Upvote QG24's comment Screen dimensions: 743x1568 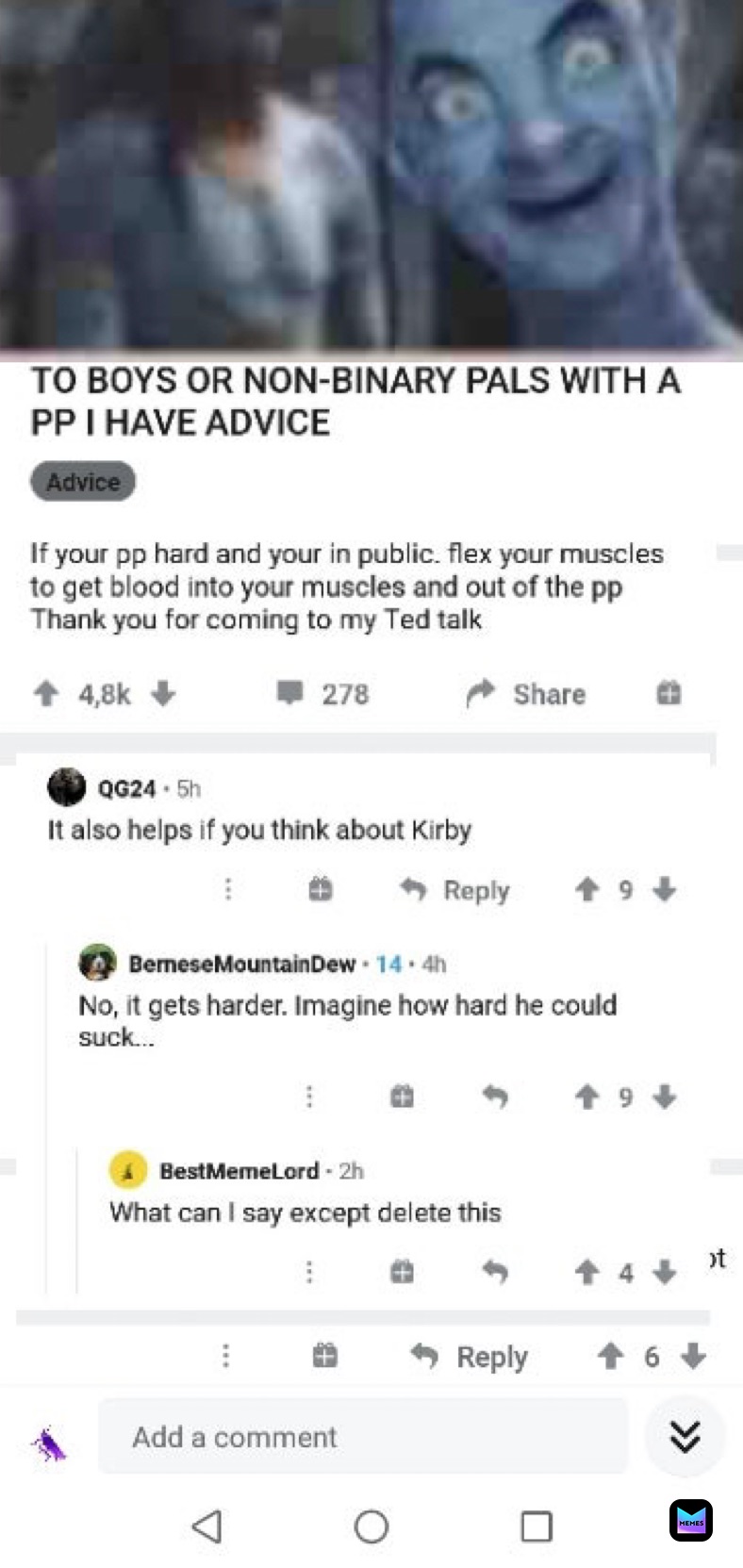586,890
